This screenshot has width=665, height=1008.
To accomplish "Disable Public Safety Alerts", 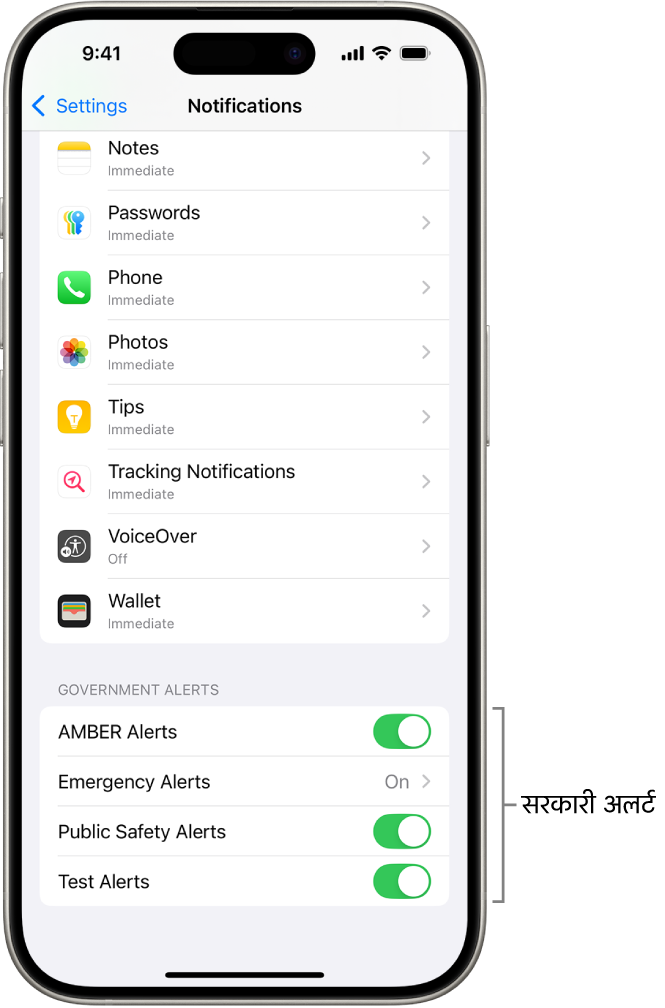I will coord(402,832).
